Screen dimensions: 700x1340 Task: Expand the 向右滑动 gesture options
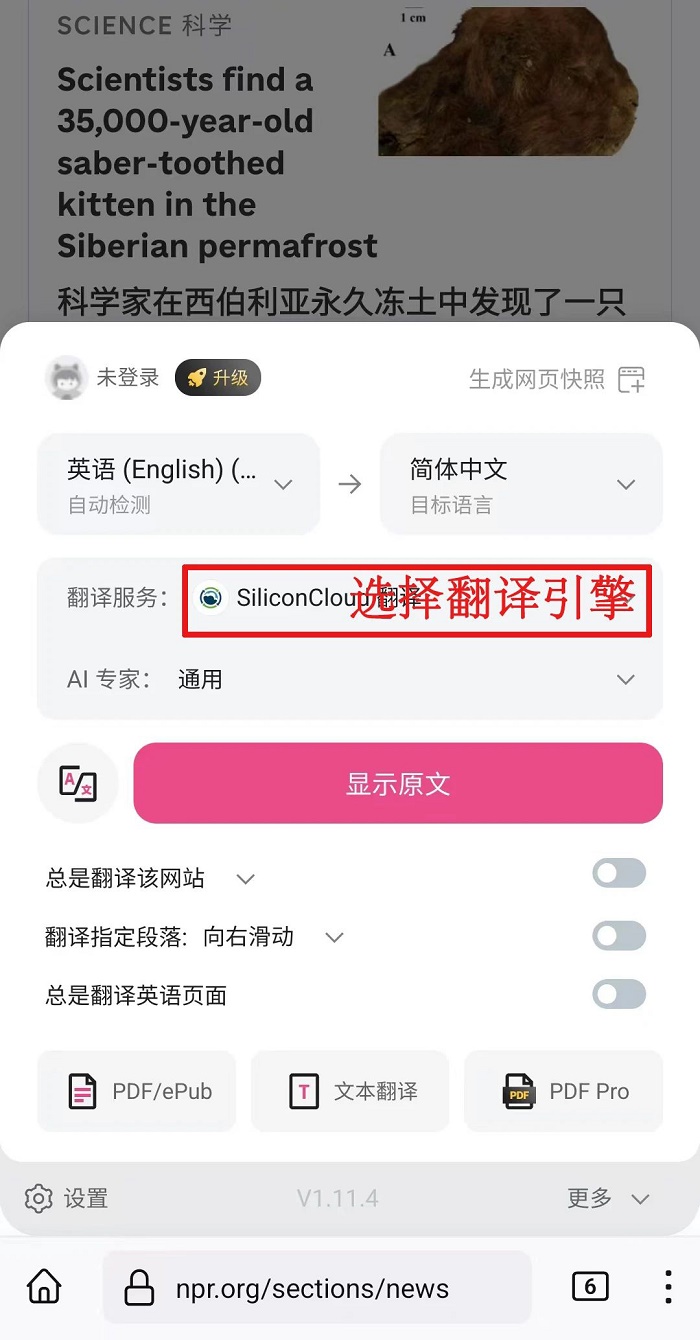click(x=335, y=938)
